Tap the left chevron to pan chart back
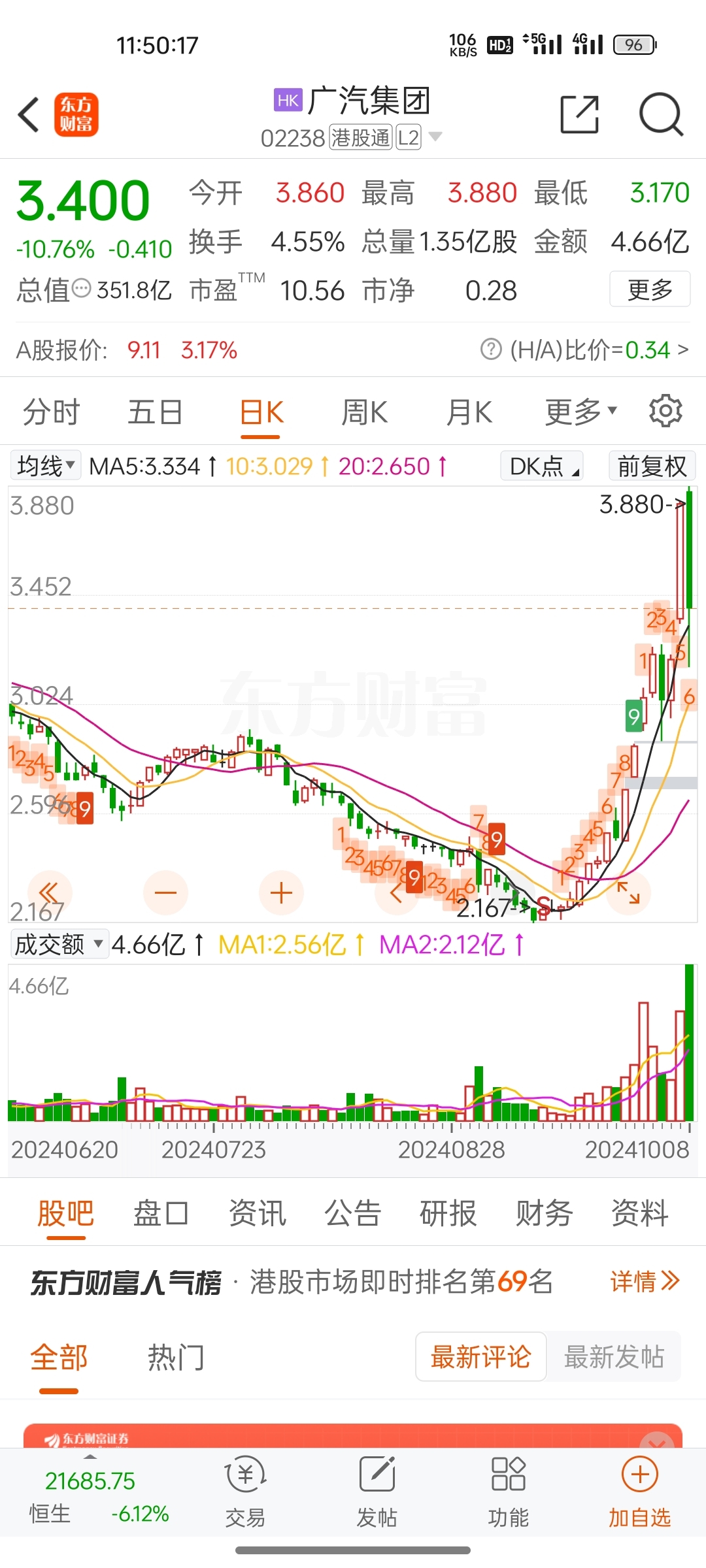 pos(396,892)
